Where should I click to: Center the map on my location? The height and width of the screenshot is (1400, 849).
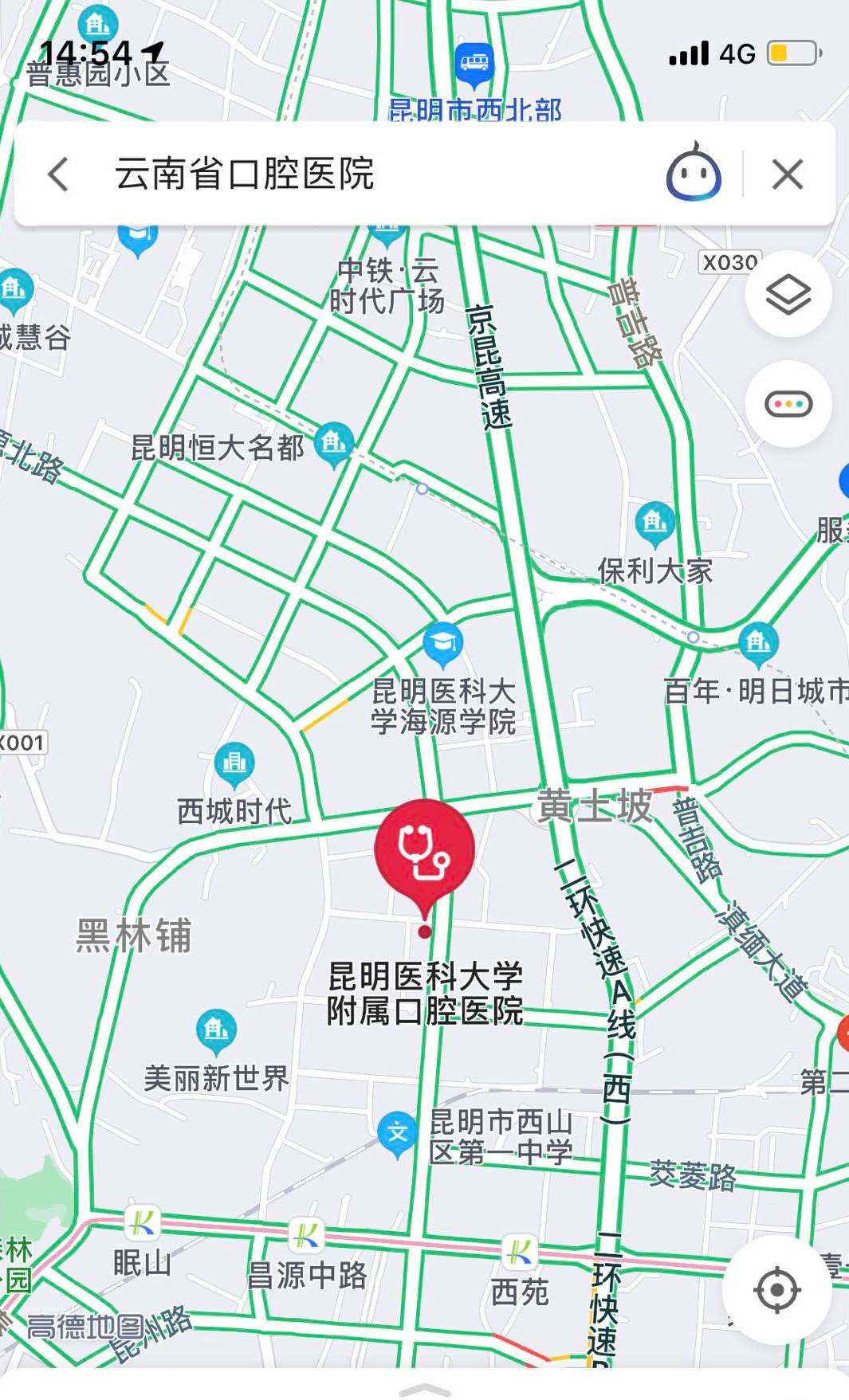pos(777,1290)
